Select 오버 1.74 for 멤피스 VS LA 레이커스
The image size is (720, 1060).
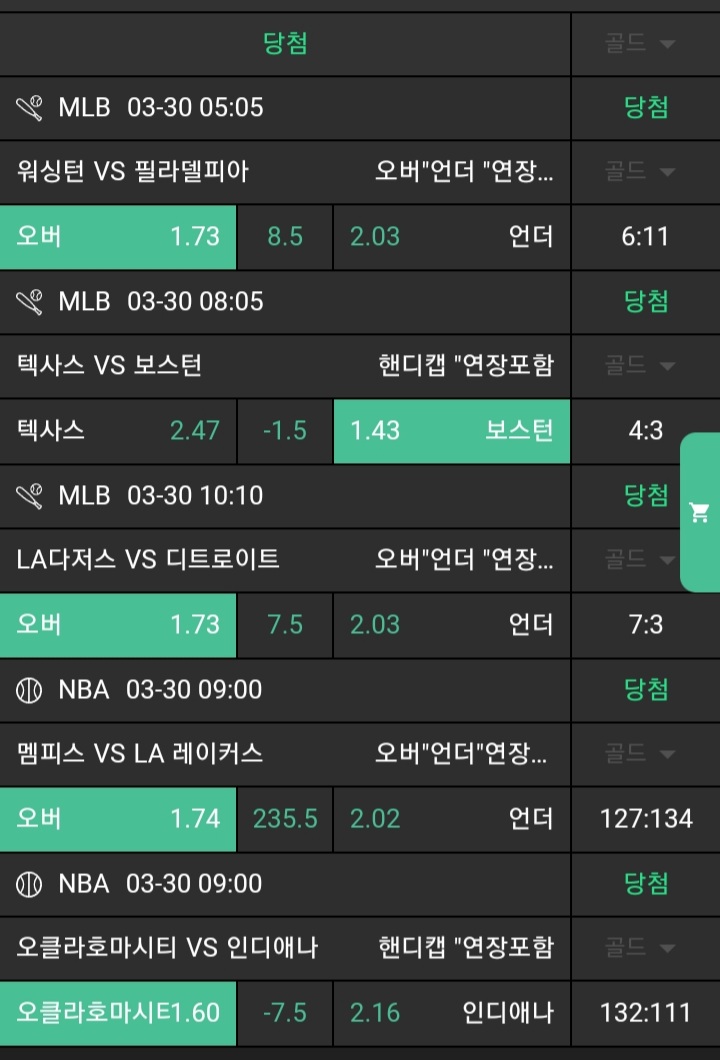point(118,819)
